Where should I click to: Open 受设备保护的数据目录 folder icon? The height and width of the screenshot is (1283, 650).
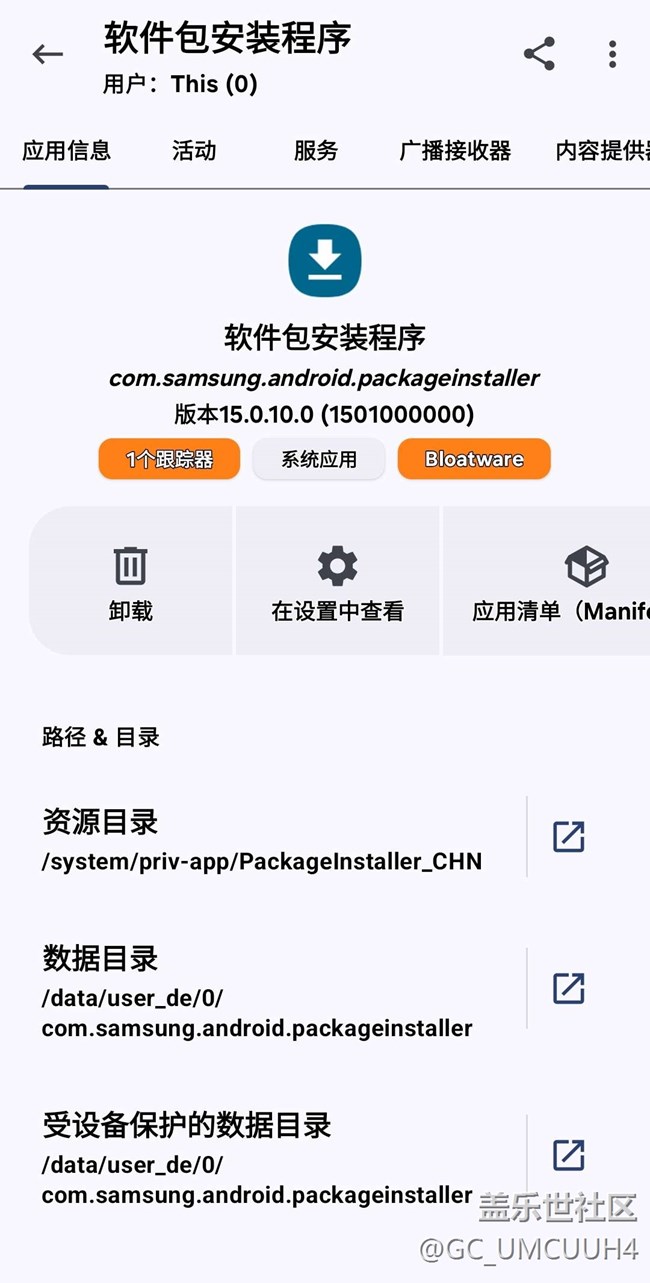point(568,1154)
